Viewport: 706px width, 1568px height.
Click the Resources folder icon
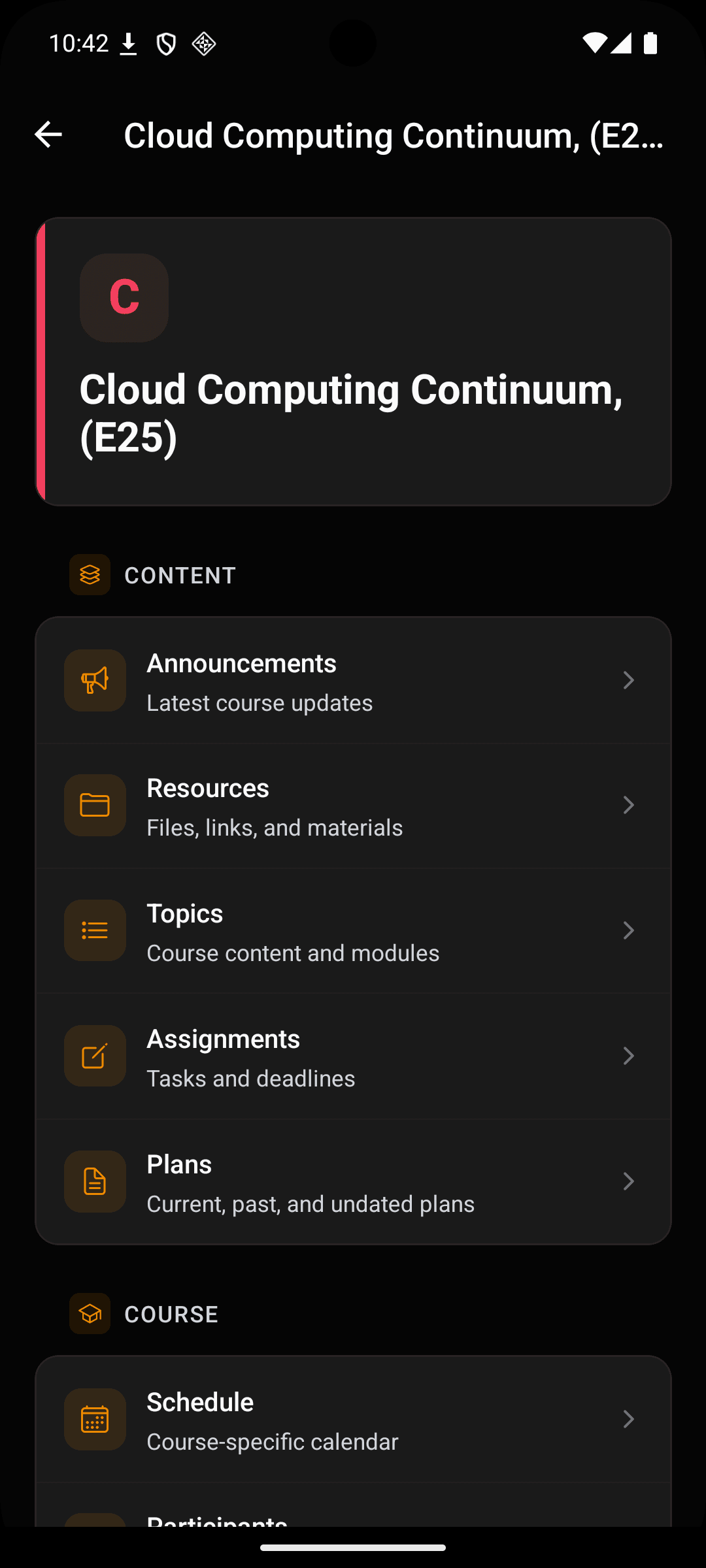(94, 805)
